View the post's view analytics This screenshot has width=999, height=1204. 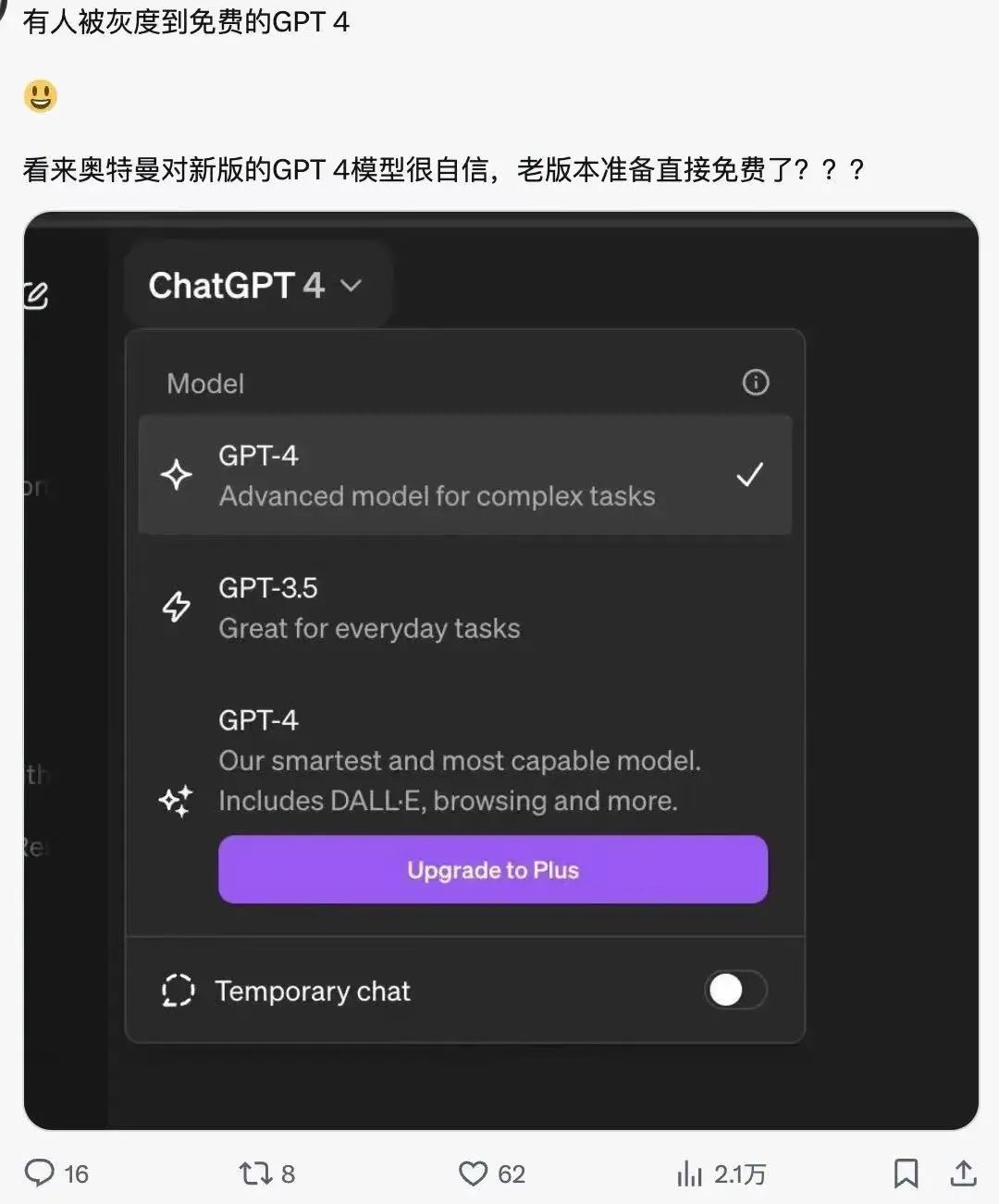(x=690, y=1173)
